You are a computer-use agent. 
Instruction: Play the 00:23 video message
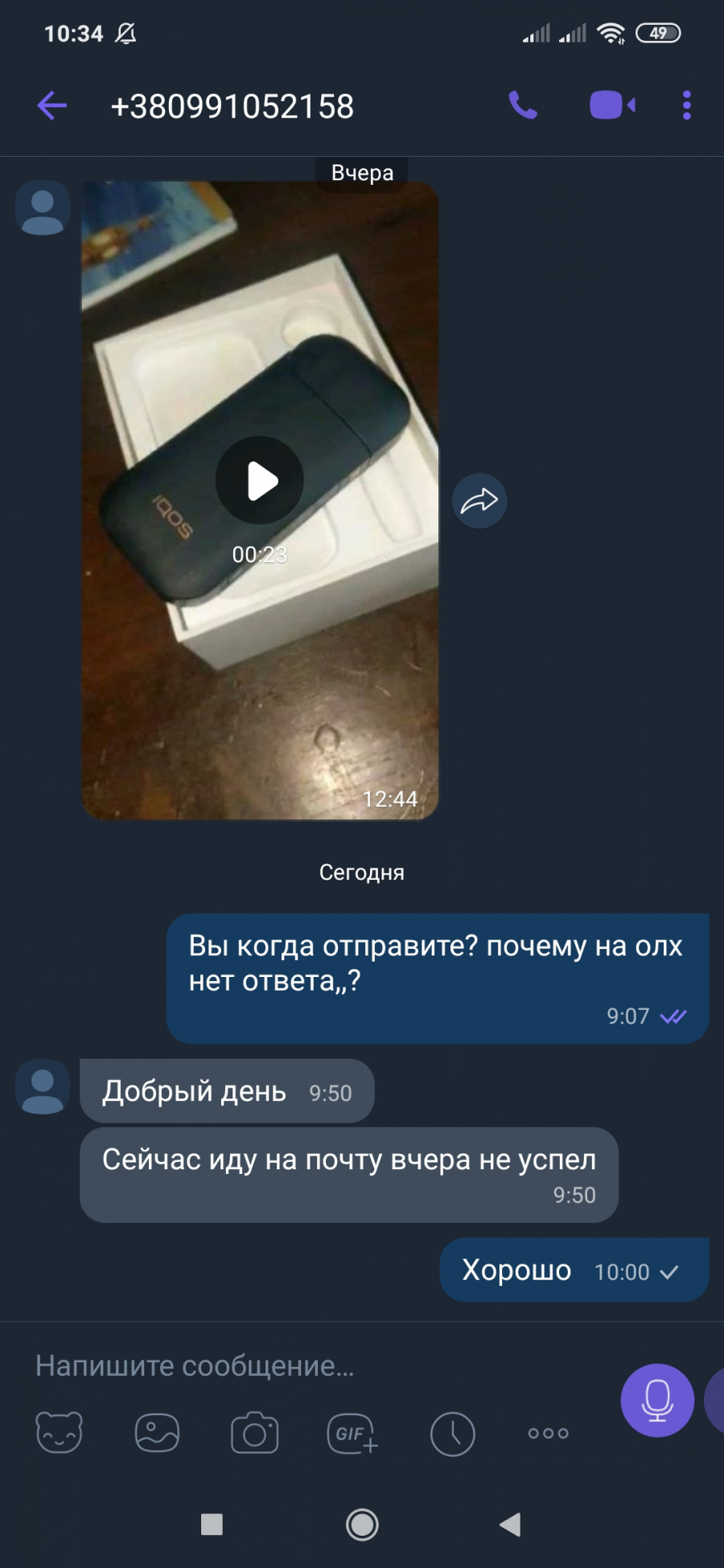click(x=260, y=481)
